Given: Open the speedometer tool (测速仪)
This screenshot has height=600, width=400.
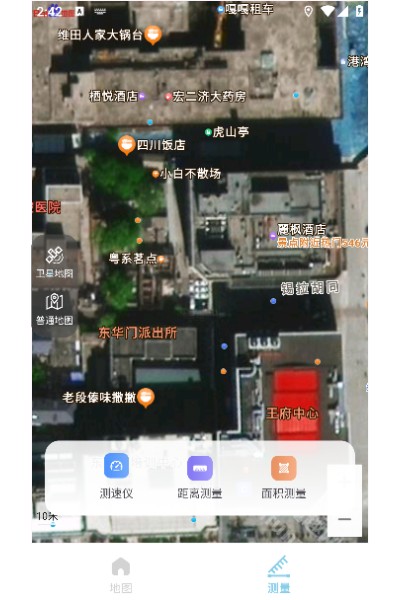Looking at the screenshot, I should 116,476.
